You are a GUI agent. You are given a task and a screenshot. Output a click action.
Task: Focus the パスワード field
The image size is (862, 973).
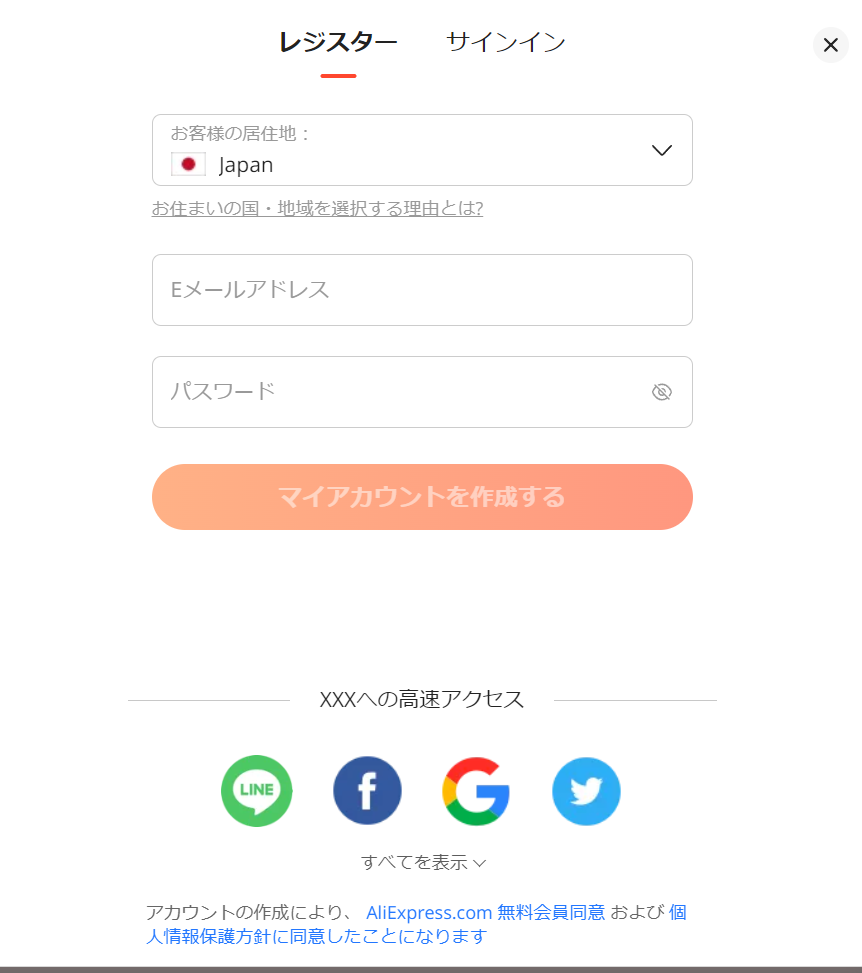point(400,392)
